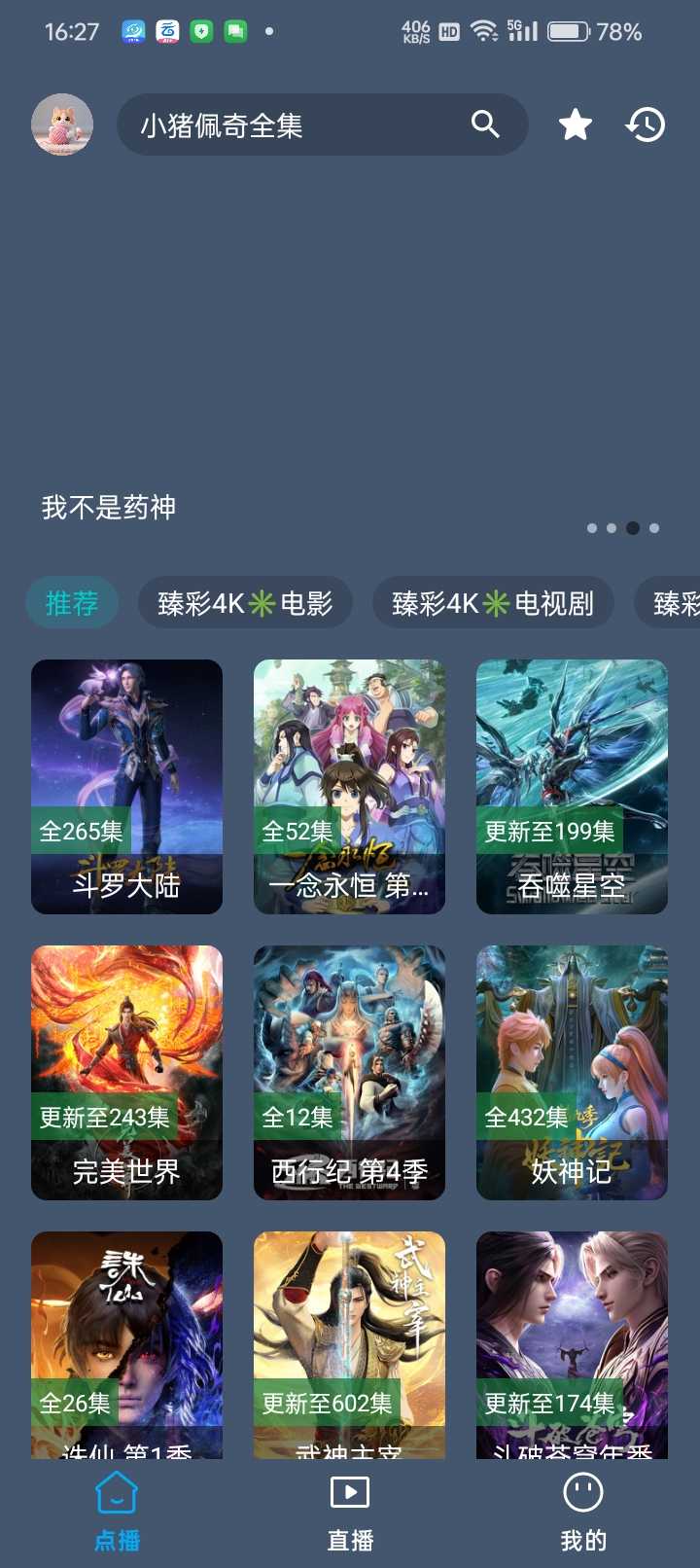This screenshot has height=1568, width=700.
Task: Open watch history clock icon
Action: pyautogui.click(x=646, y=125)
